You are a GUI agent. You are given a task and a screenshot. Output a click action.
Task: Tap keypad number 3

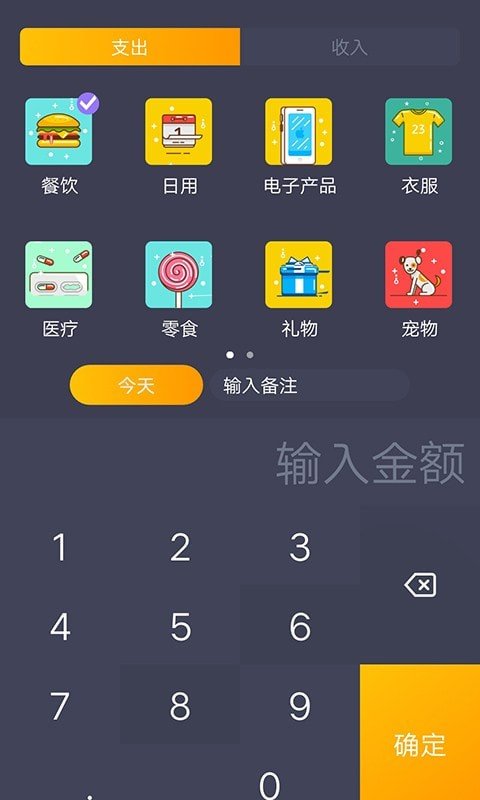click(300, 547)
